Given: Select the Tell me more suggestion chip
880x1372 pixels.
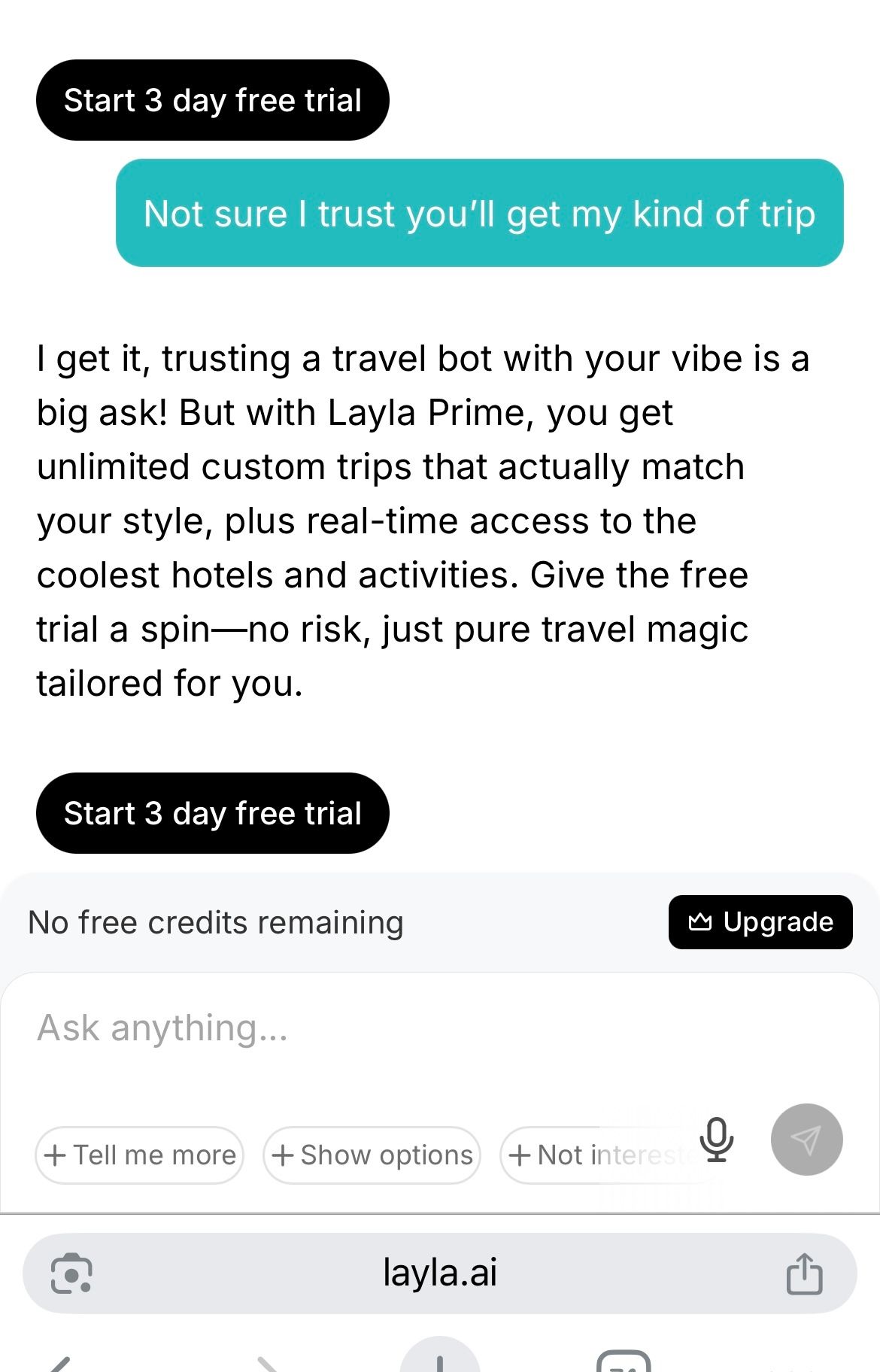Looking at the screenshot, I should [x=140, y=1155].
